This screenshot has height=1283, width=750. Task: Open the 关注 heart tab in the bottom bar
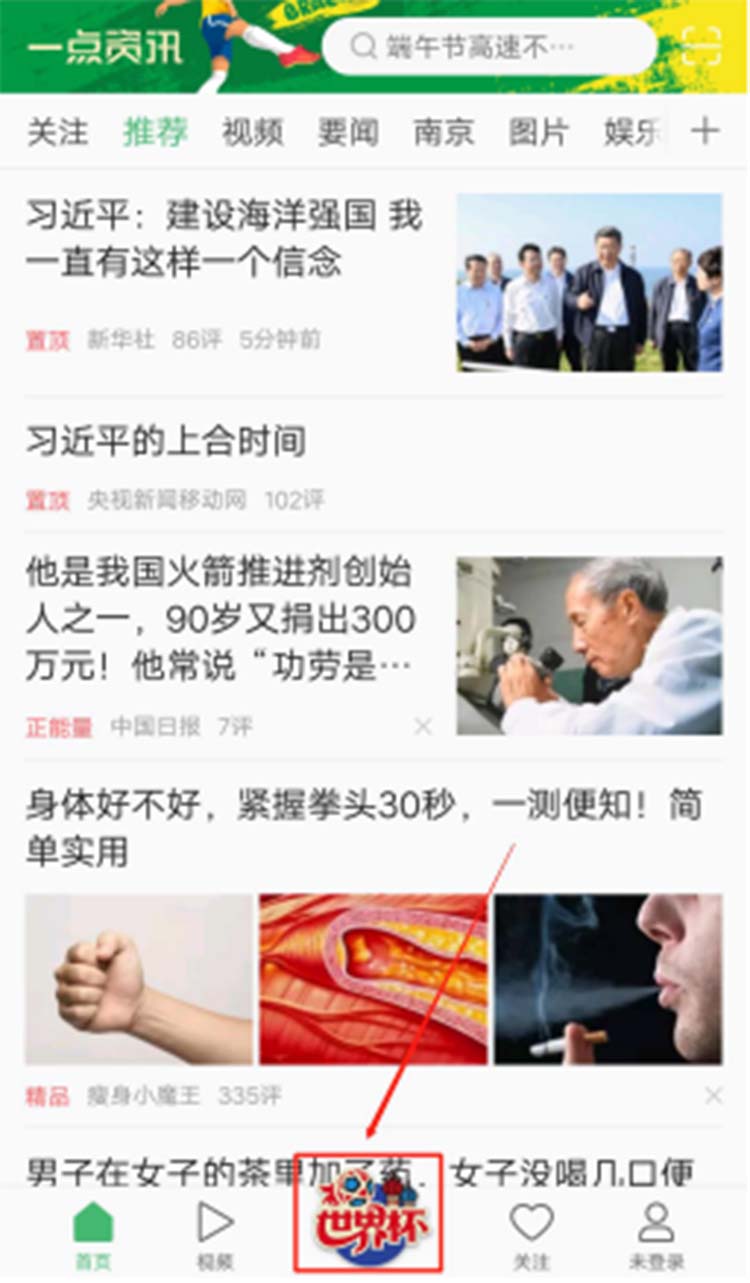pos(531,1236)
